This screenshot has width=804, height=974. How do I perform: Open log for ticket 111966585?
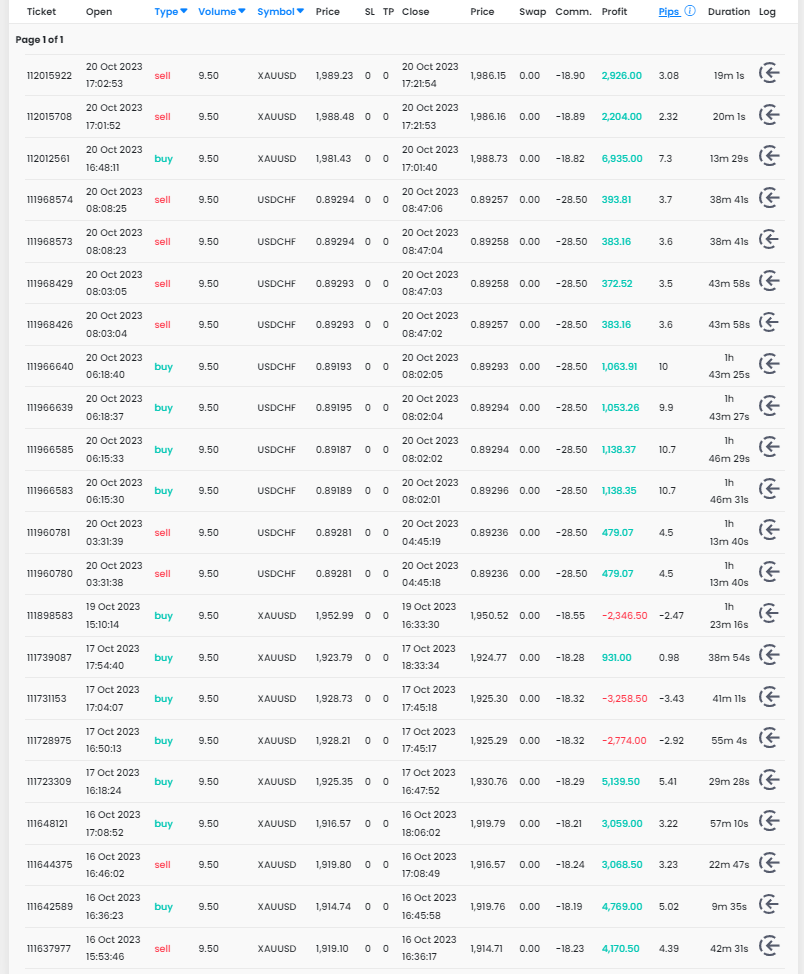click(769, 449)
